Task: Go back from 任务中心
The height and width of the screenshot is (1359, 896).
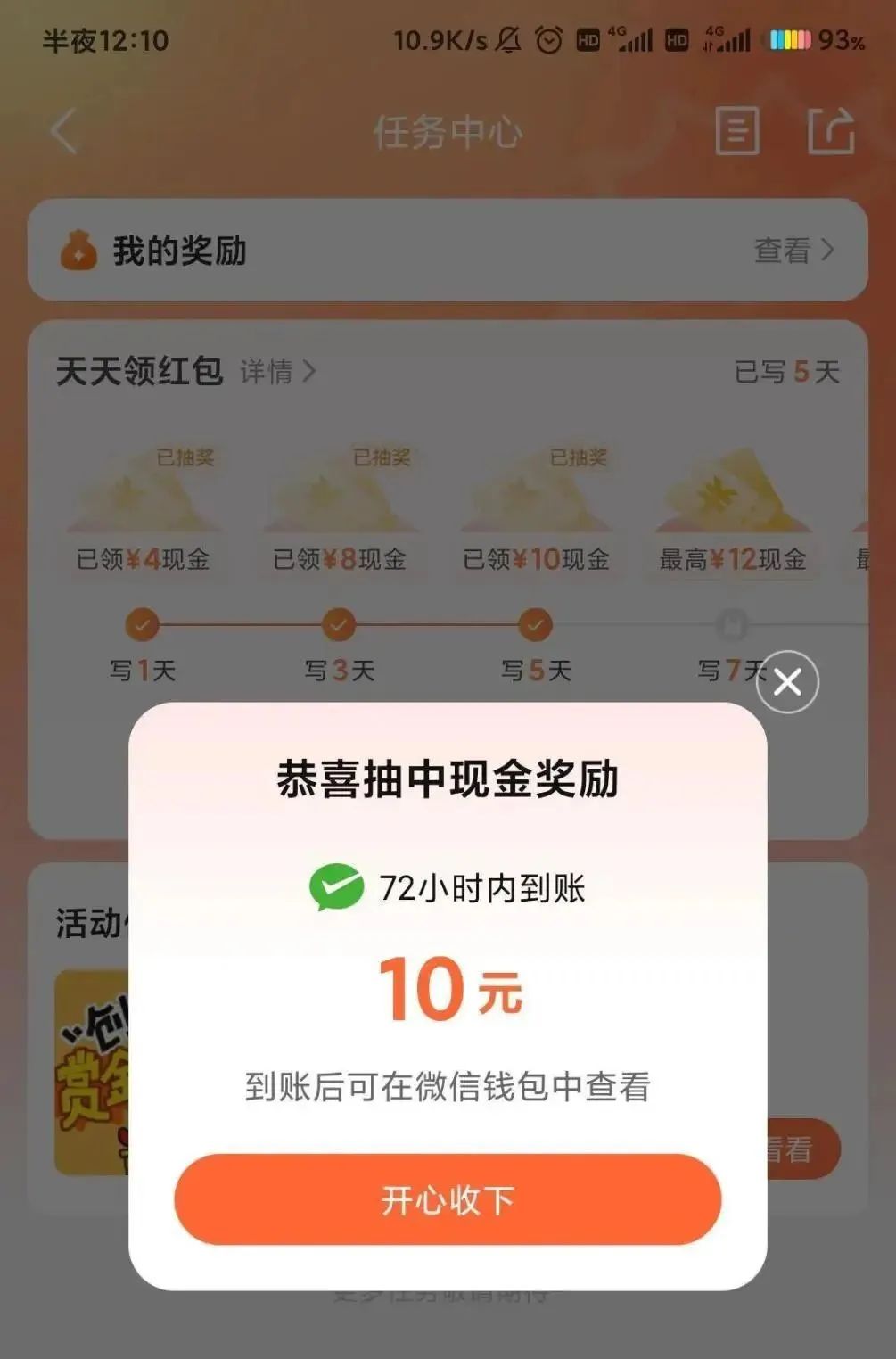Action: coord(65,132)
